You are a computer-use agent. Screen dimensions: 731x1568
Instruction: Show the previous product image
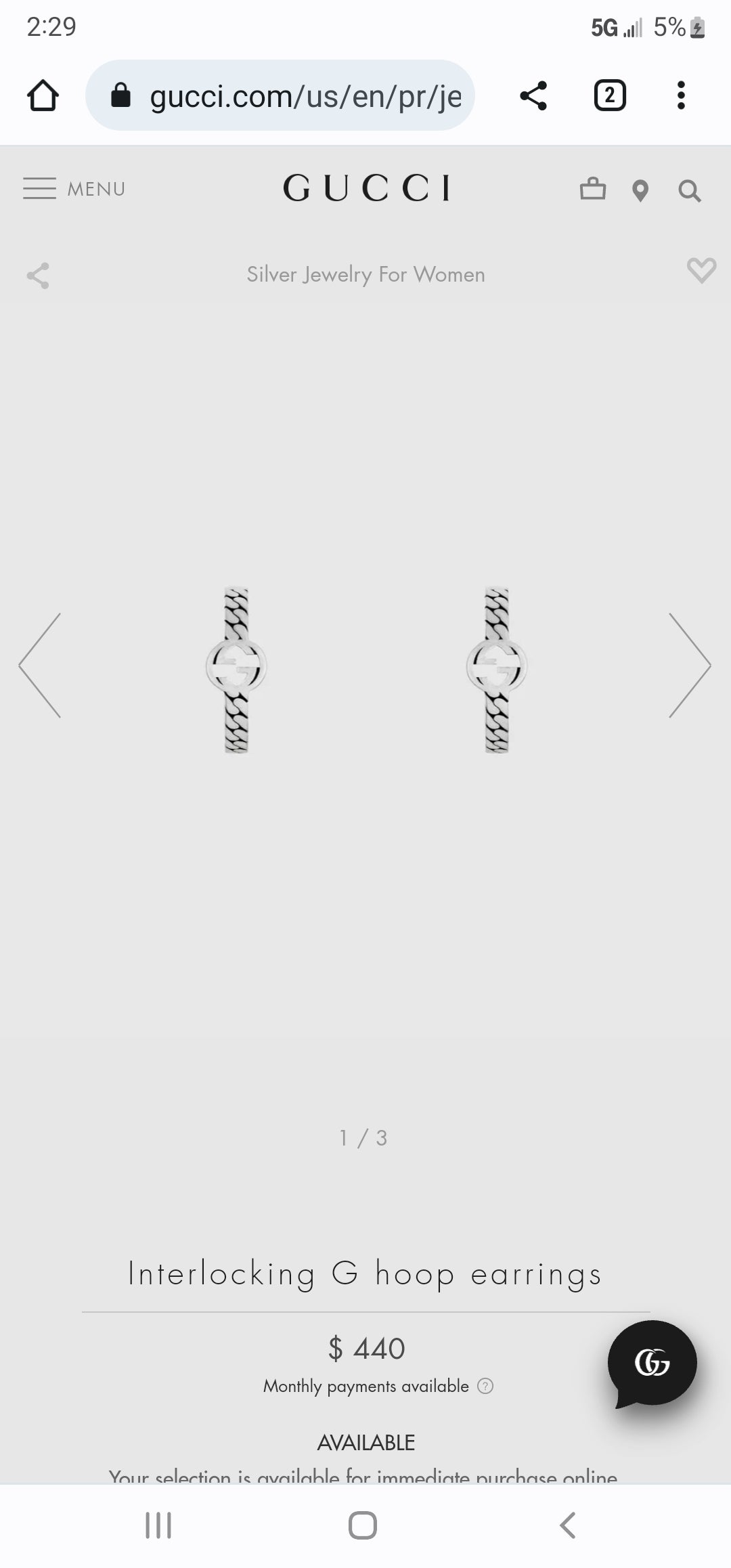(41, 666)
